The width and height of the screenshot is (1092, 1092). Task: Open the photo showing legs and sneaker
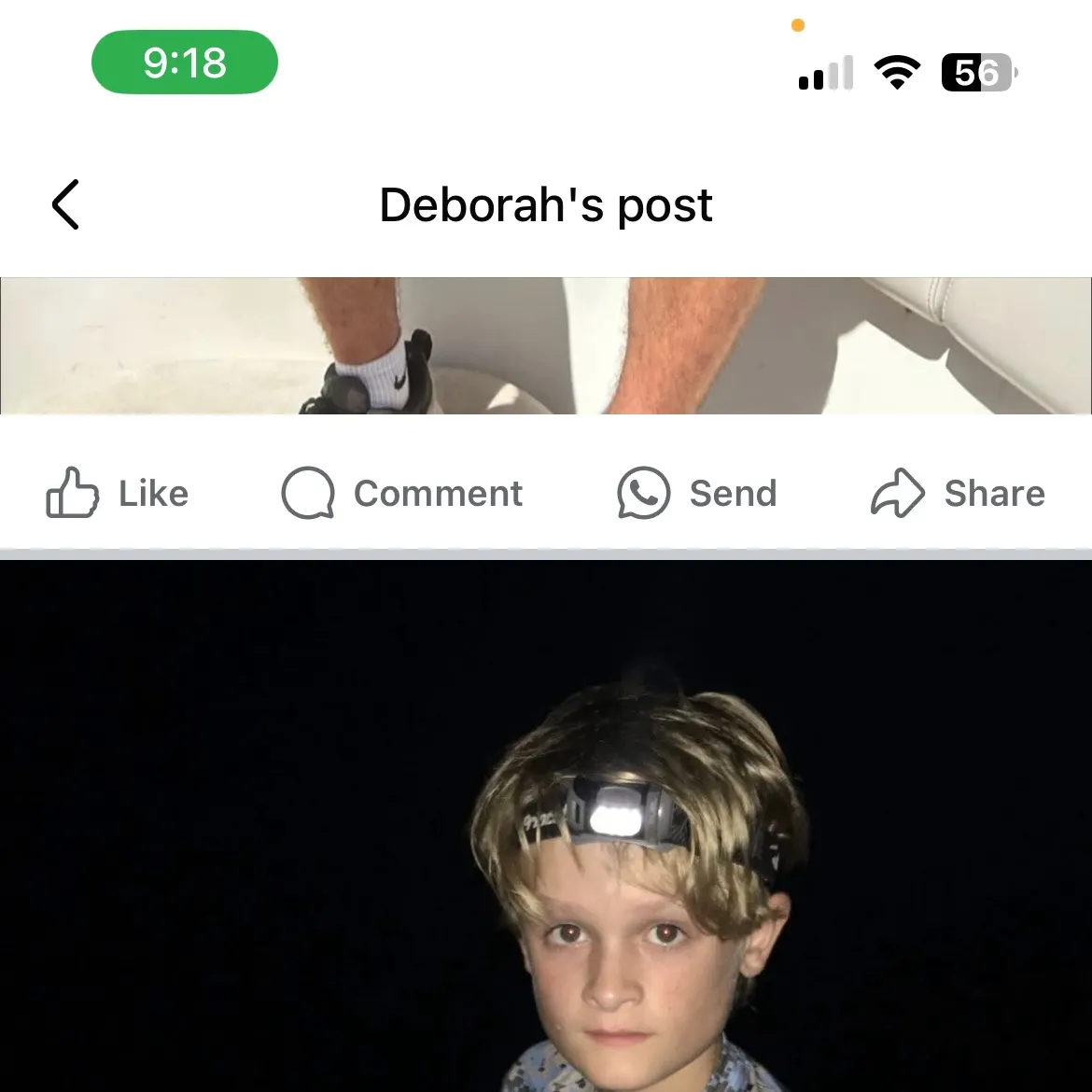(x=546, y=345)
